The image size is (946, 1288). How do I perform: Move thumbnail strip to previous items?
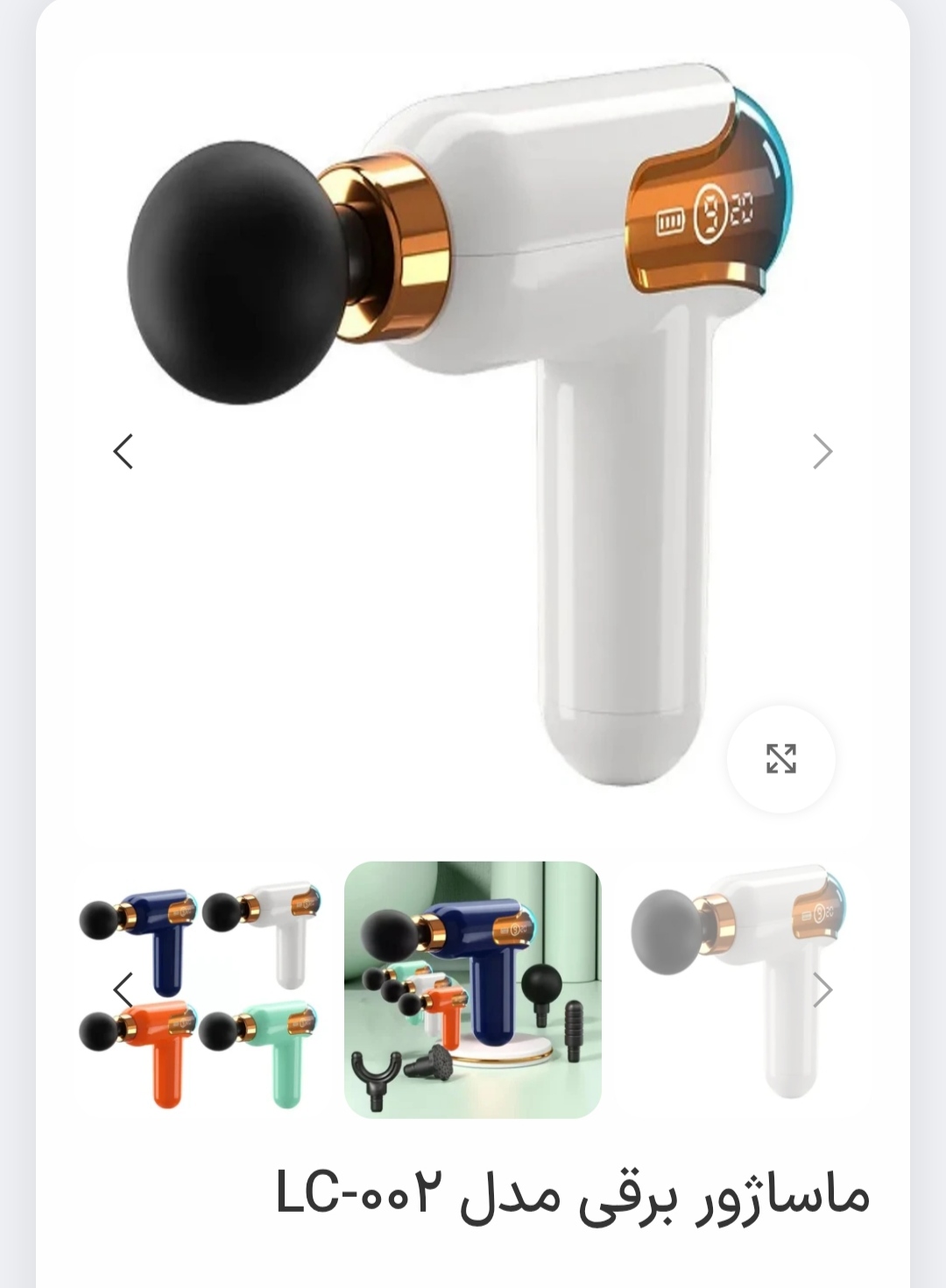pos(124,990)
